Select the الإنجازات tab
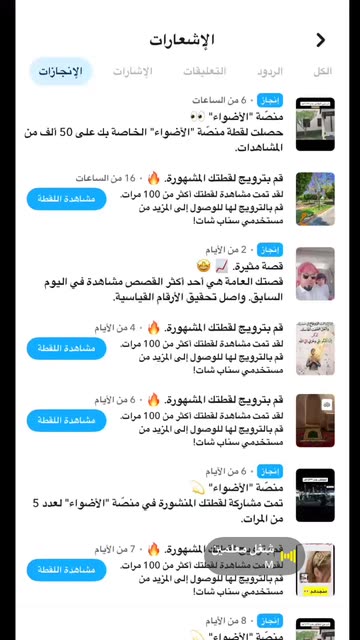 point(61,71)
